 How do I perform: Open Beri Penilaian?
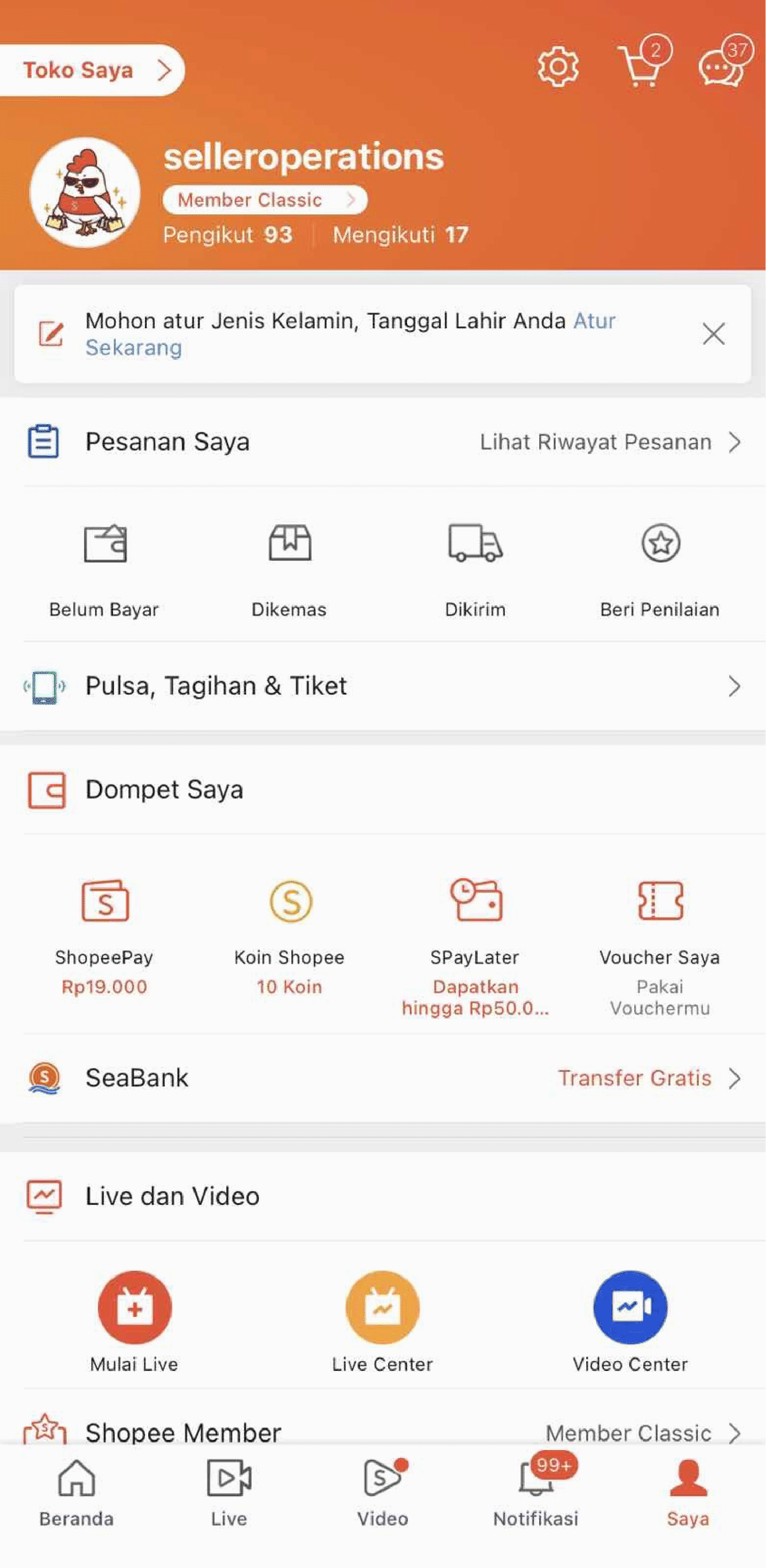pyautogui.click(x=660, y=566)
